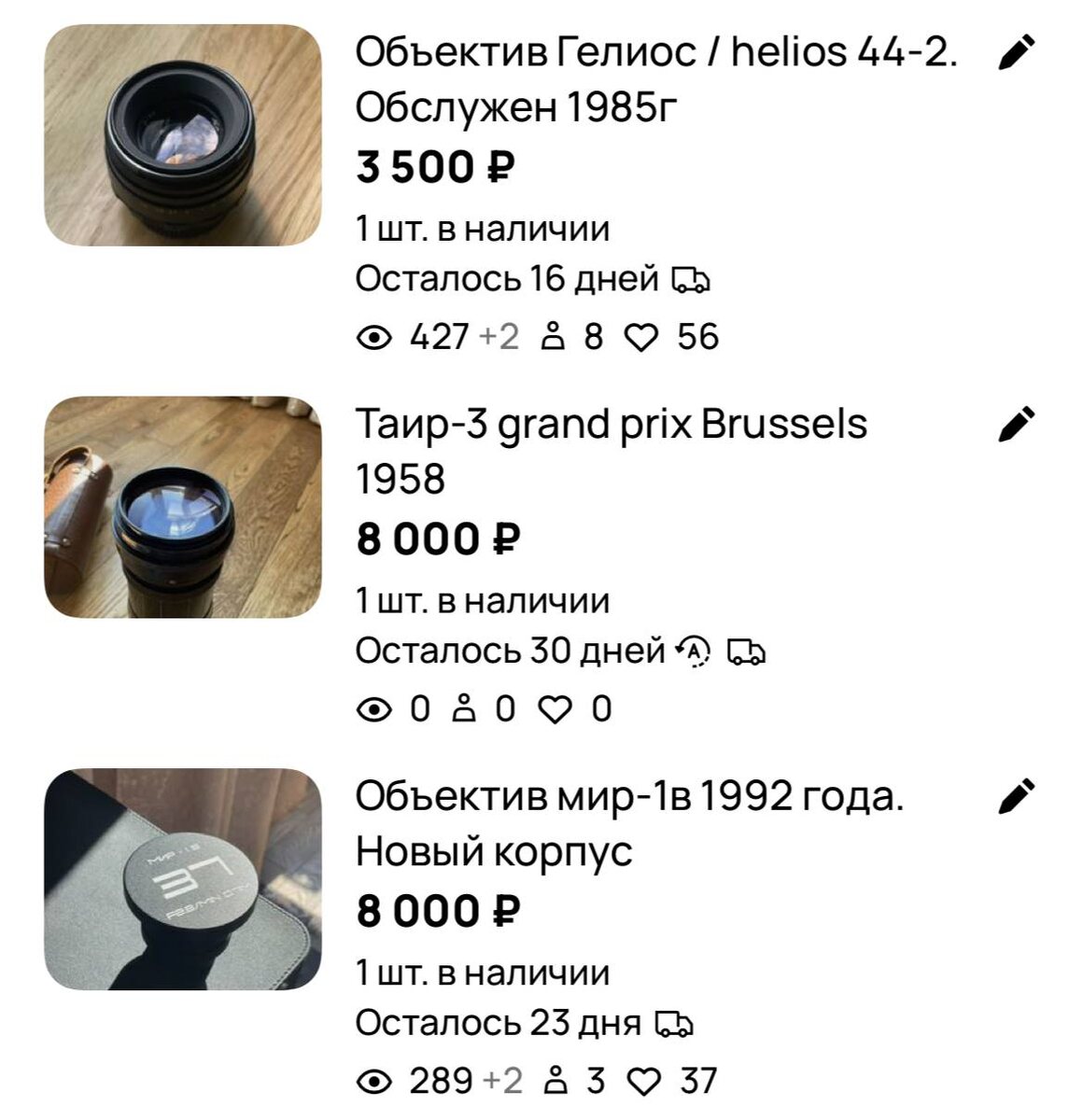
Task: Open listing Таир-3 grand prix Brussels 1958
Action: (x=612, y=452)
